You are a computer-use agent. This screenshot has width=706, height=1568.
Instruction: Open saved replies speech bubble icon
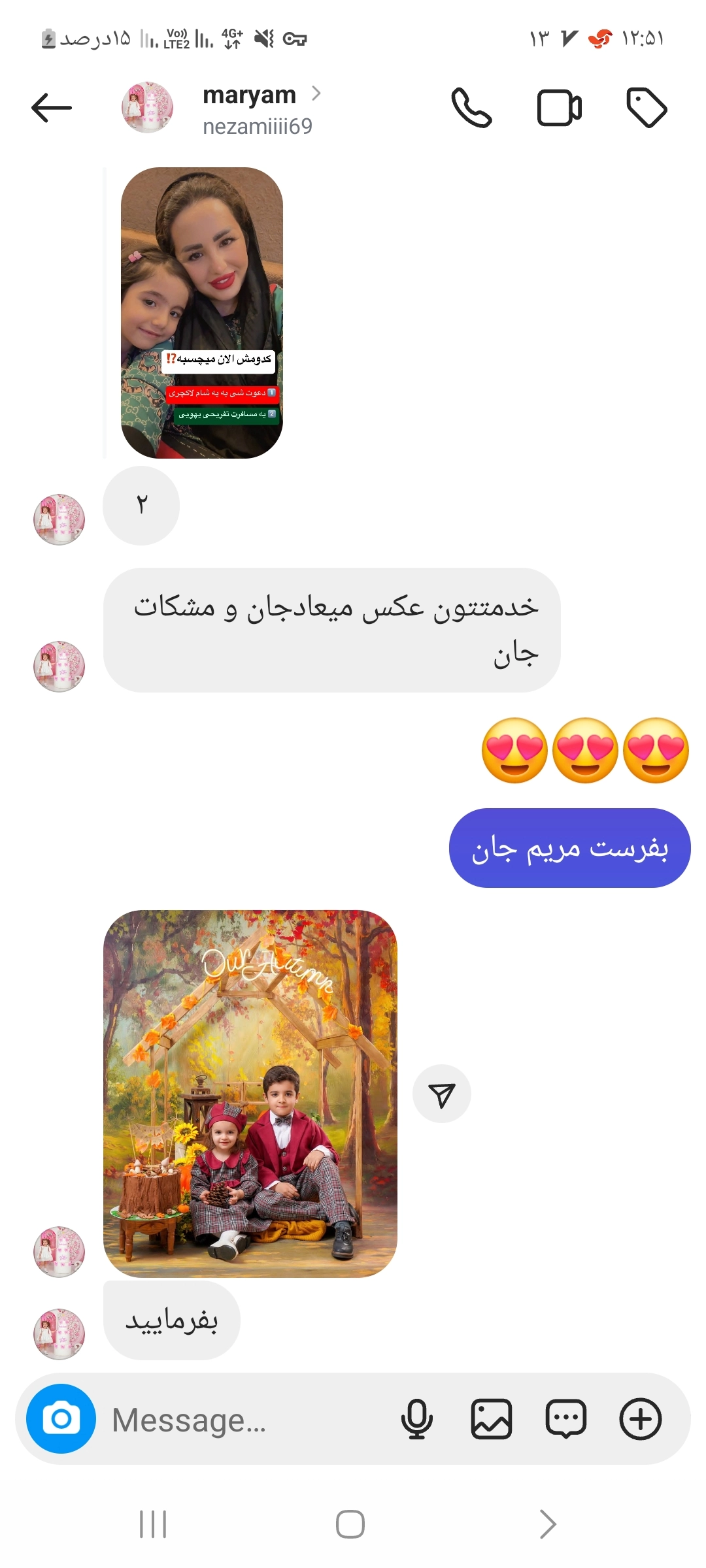coord(566,1419)
